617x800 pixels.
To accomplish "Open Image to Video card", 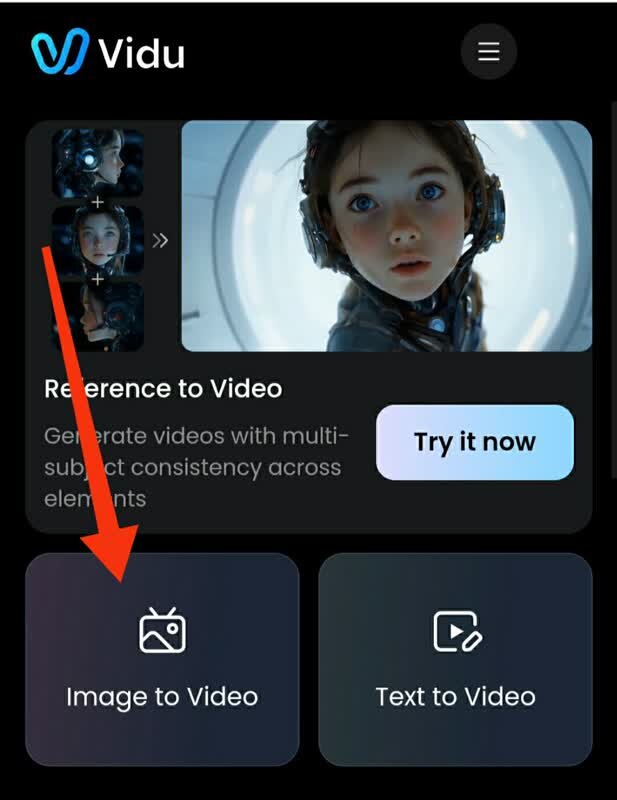I will click(162, 660).
